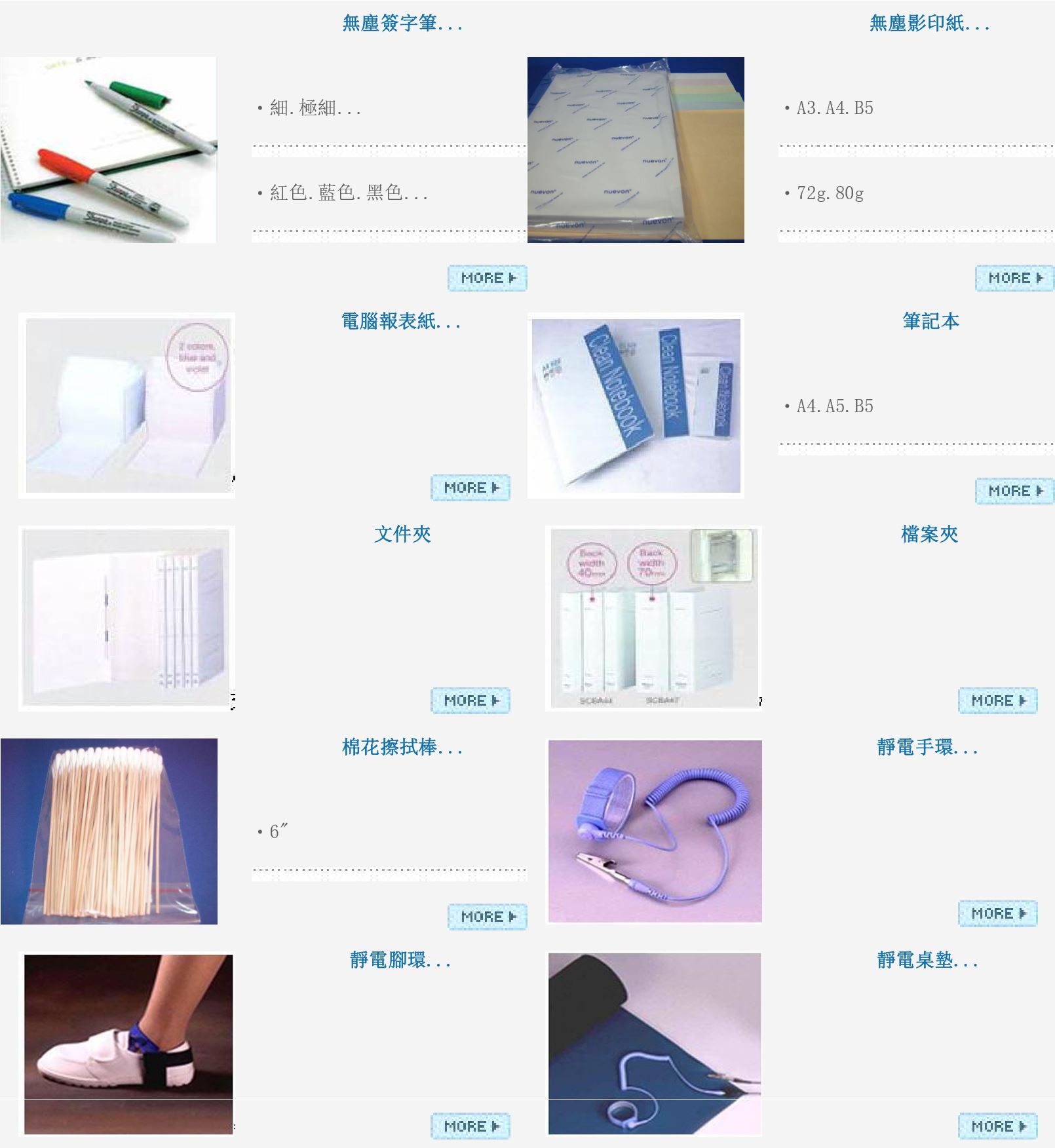Tap MORE under 無塵影印紙

pyautogui.click(x=1014, y=278)
